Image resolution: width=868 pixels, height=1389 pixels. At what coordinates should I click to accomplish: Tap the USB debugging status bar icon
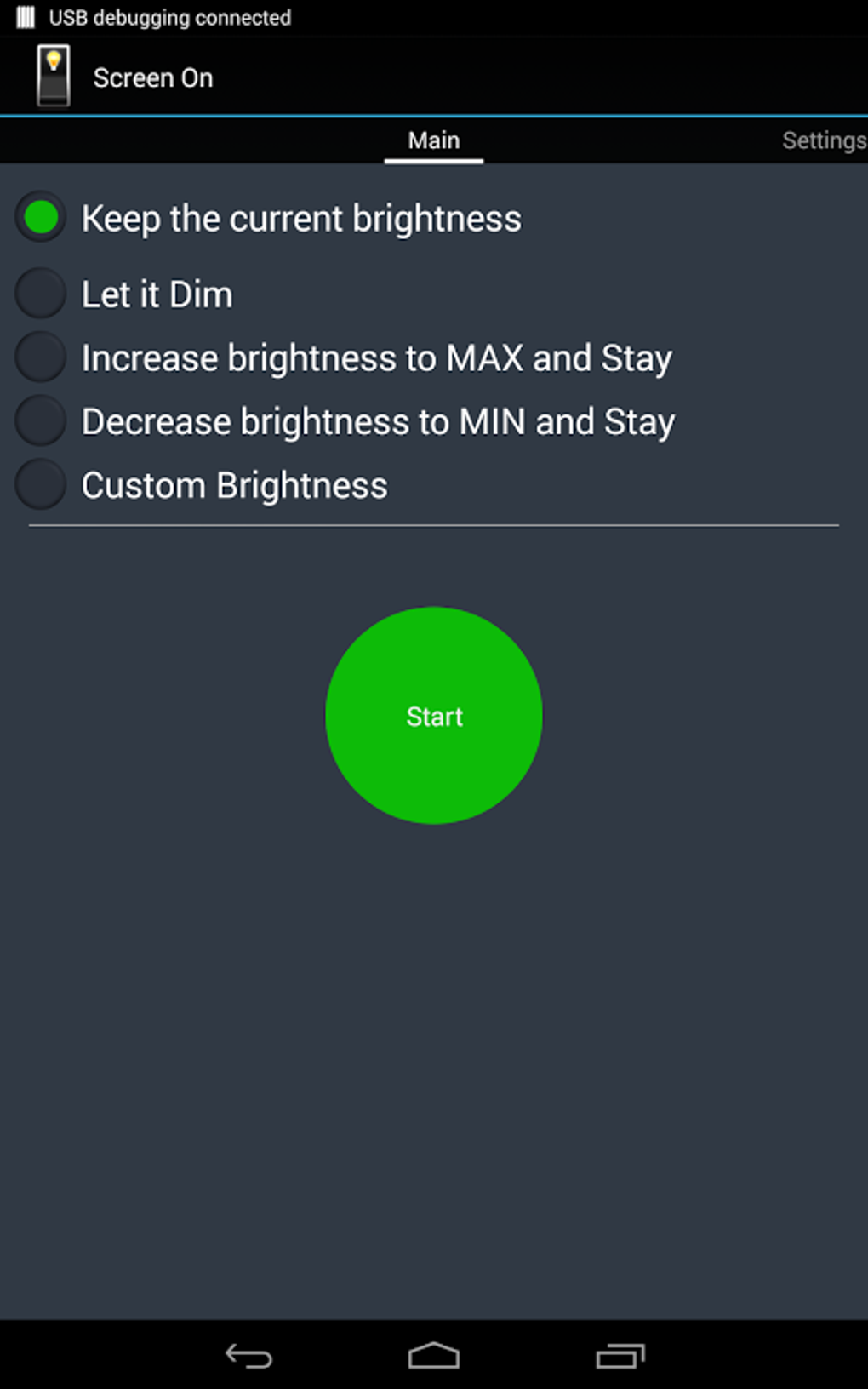26,15
